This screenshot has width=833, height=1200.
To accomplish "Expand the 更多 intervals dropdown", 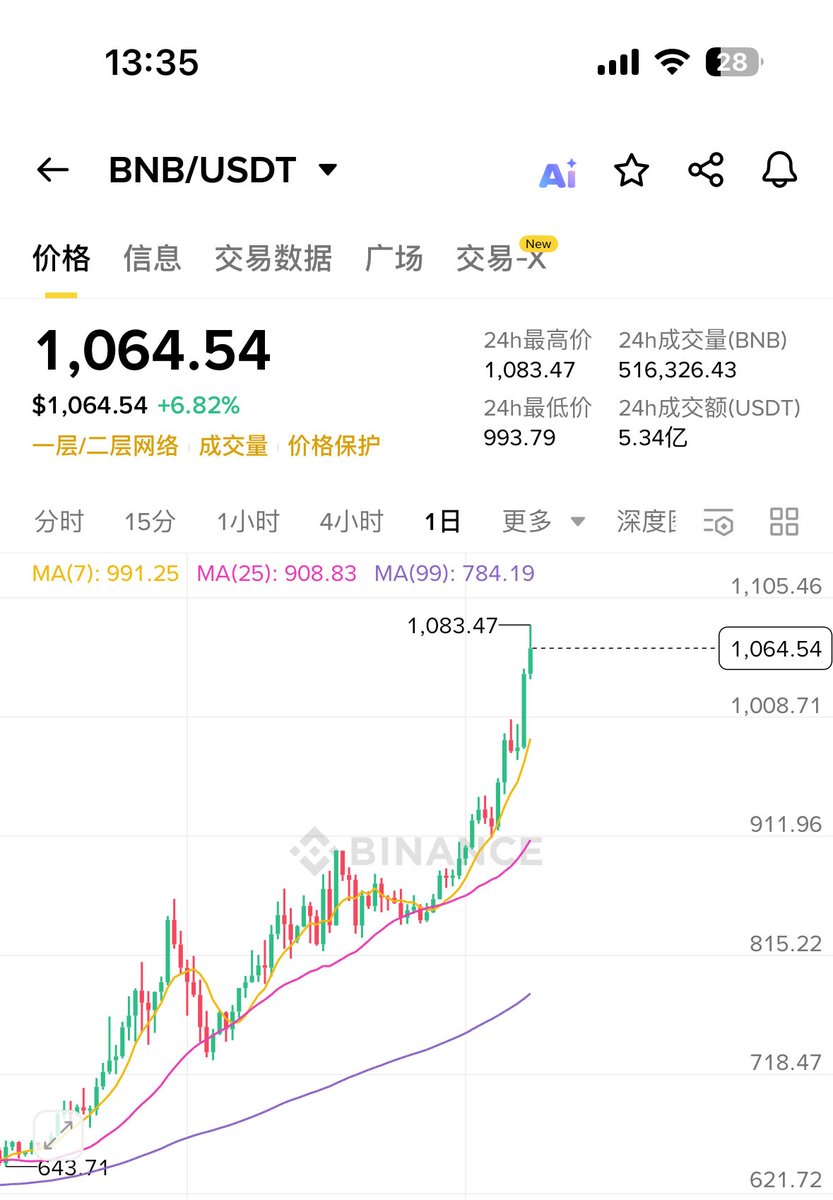I will point(543,521).
